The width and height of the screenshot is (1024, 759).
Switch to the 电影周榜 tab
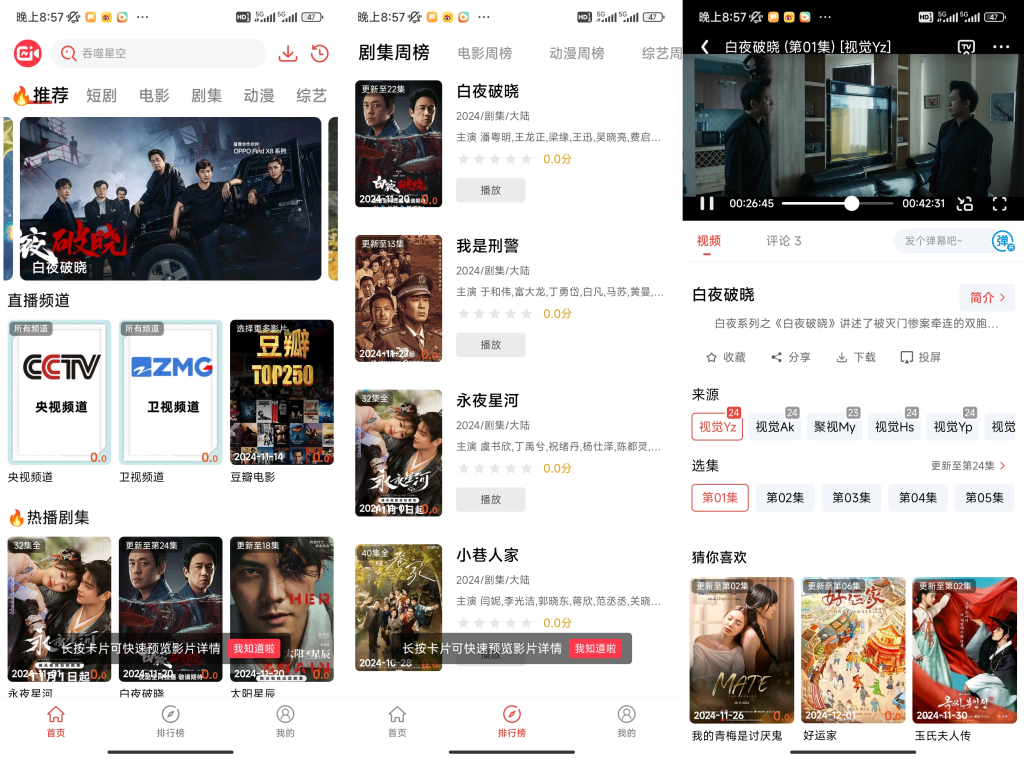coord(485,53)
